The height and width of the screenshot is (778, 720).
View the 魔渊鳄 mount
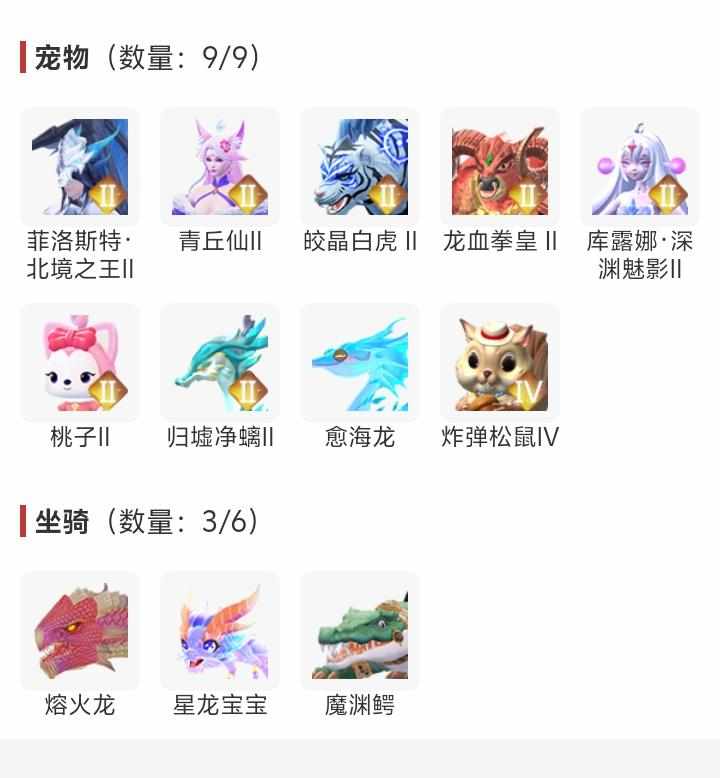click(x=360, y=631)
